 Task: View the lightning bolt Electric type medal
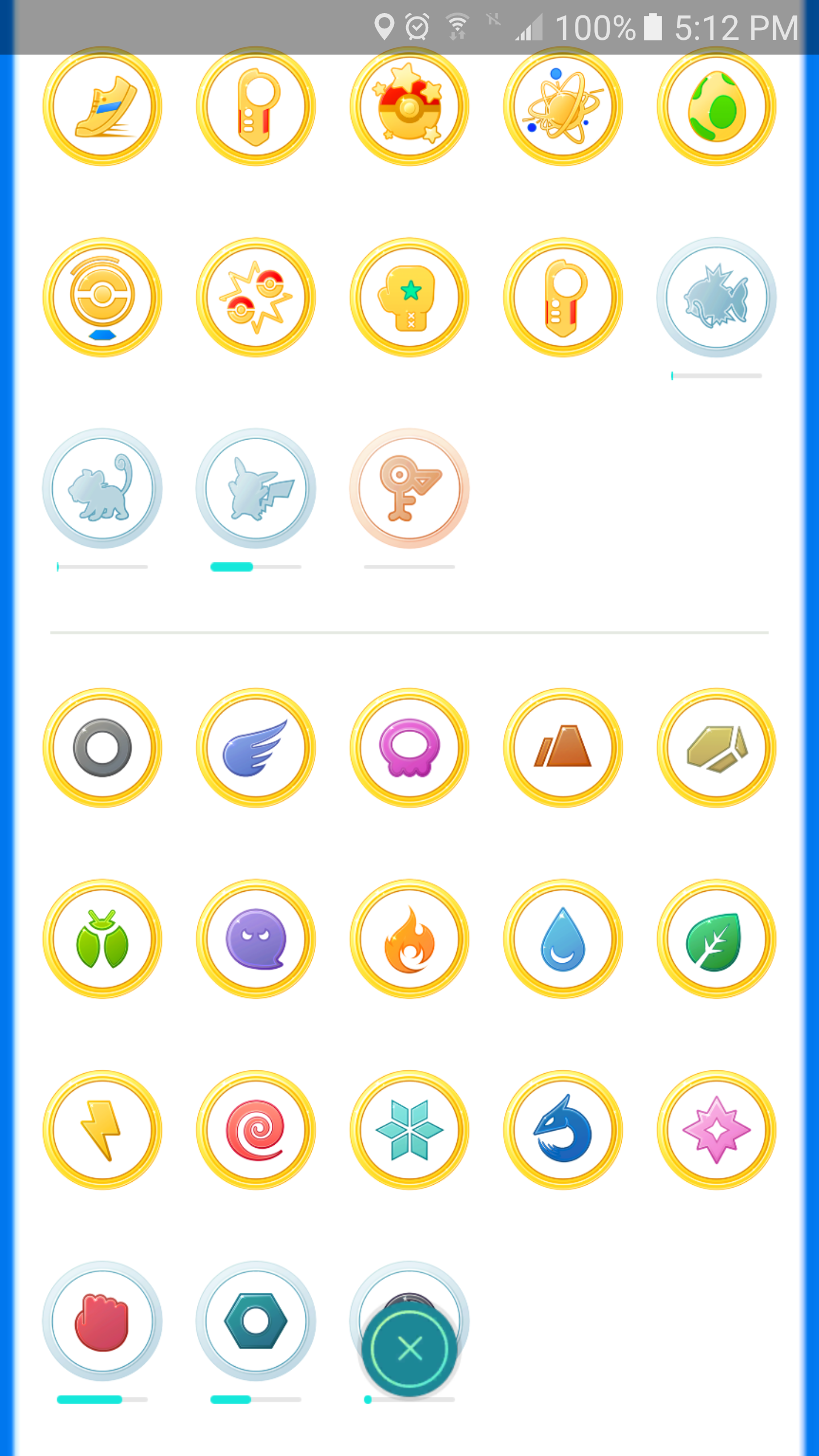[x=102, y=1130]
